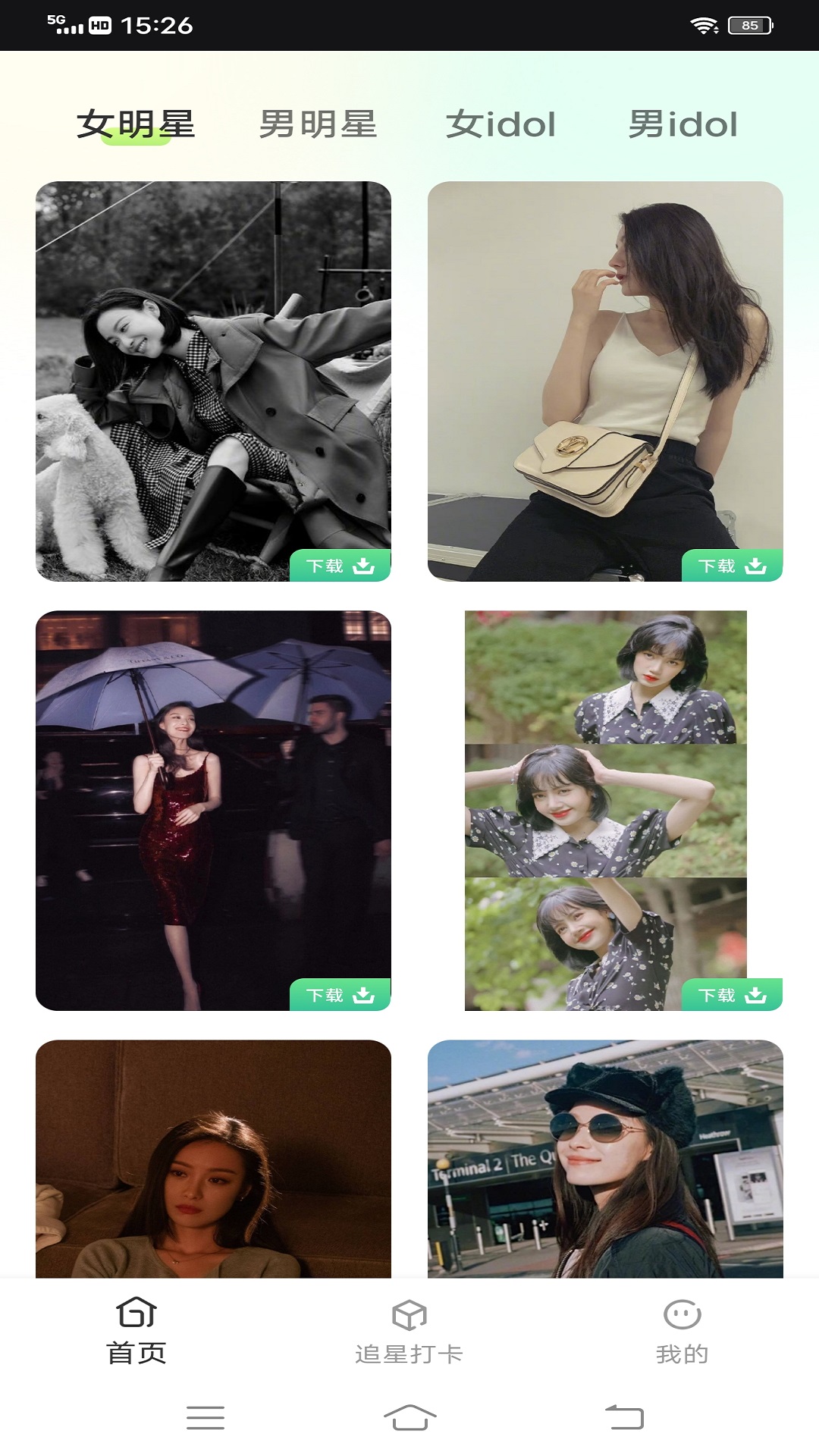Open the system recent apps menu
Image resolution: width=819 pixels, height=1456 pixels.
pyautogui.click(x=206, y=1417)
